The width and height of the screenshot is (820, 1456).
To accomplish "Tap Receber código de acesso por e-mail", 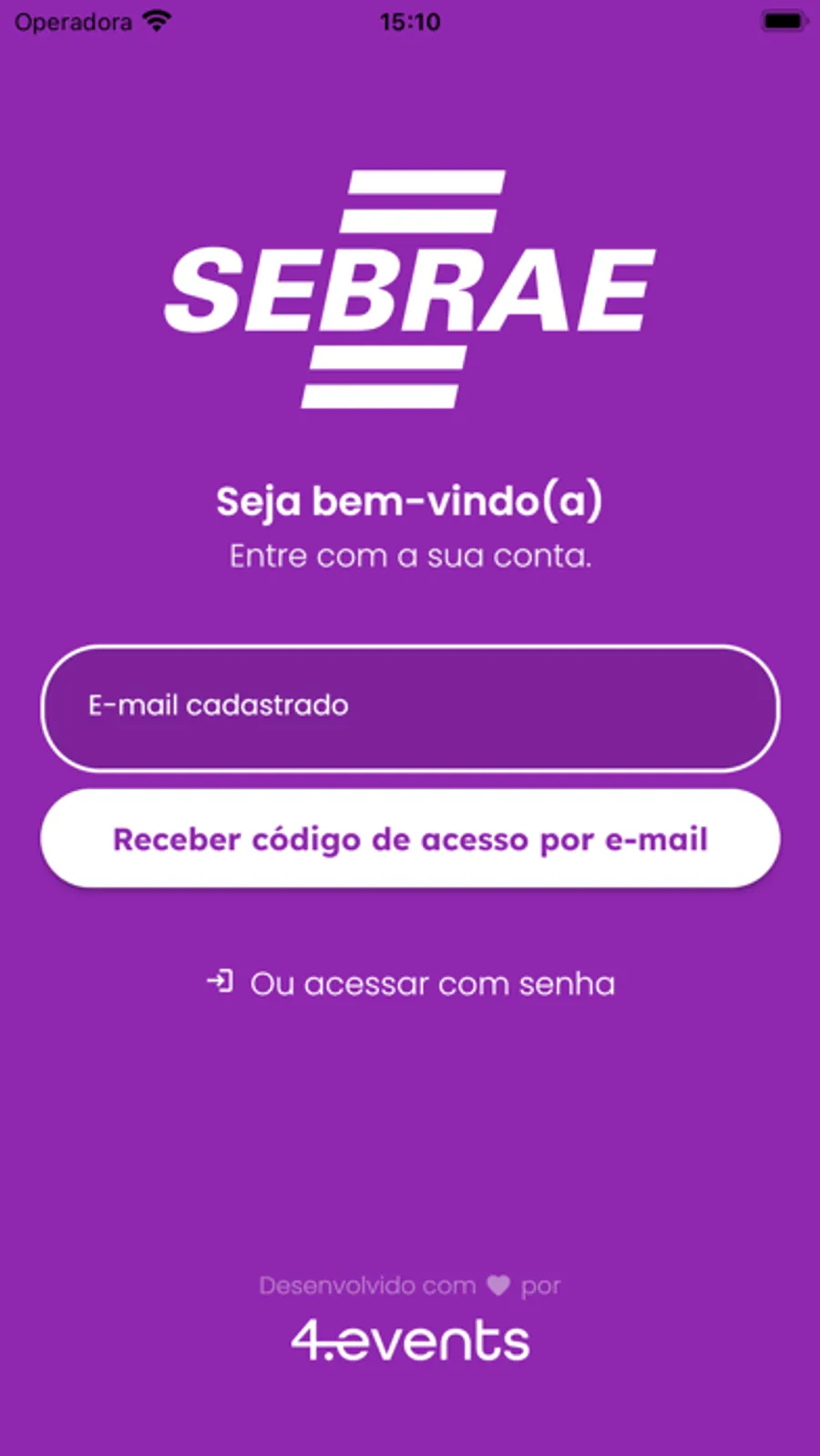I will 410,839.
